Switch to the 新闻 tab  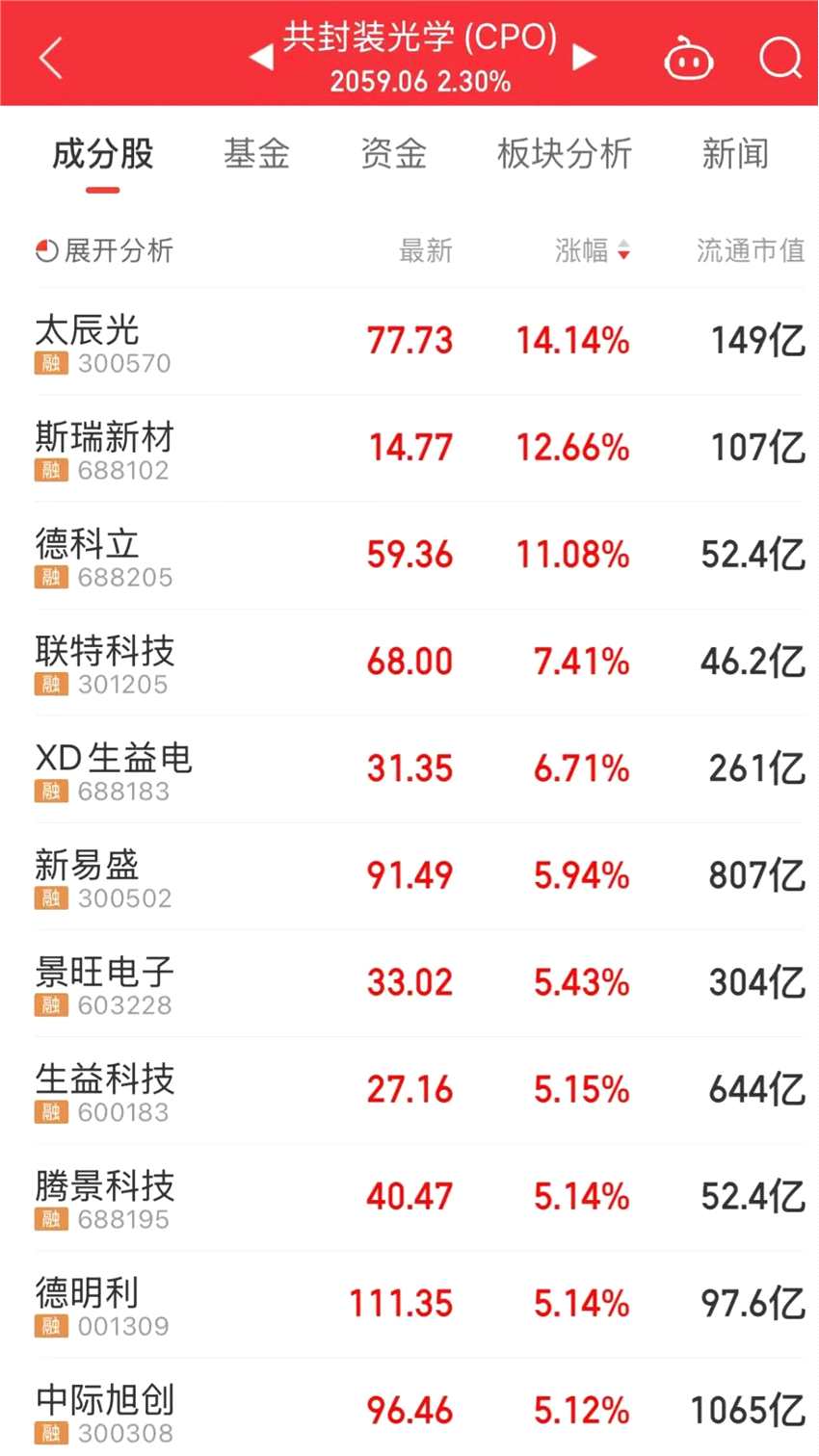735,154
